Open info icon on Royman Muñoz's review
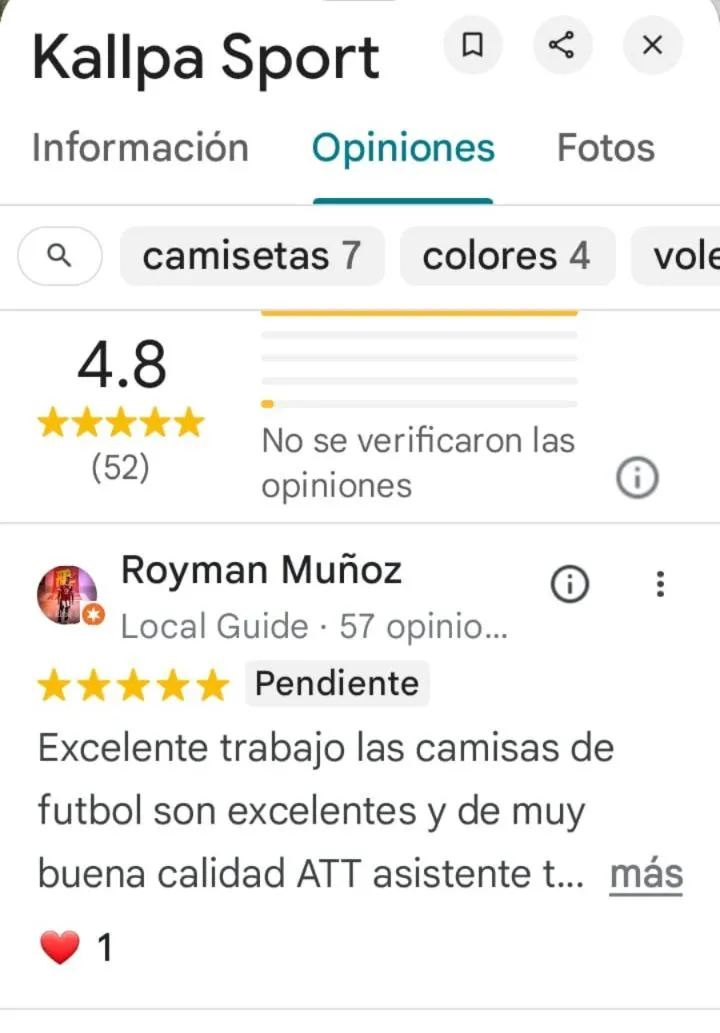Screen dimensions: 720x1033 pyautogui.click(x=570, y=585)
